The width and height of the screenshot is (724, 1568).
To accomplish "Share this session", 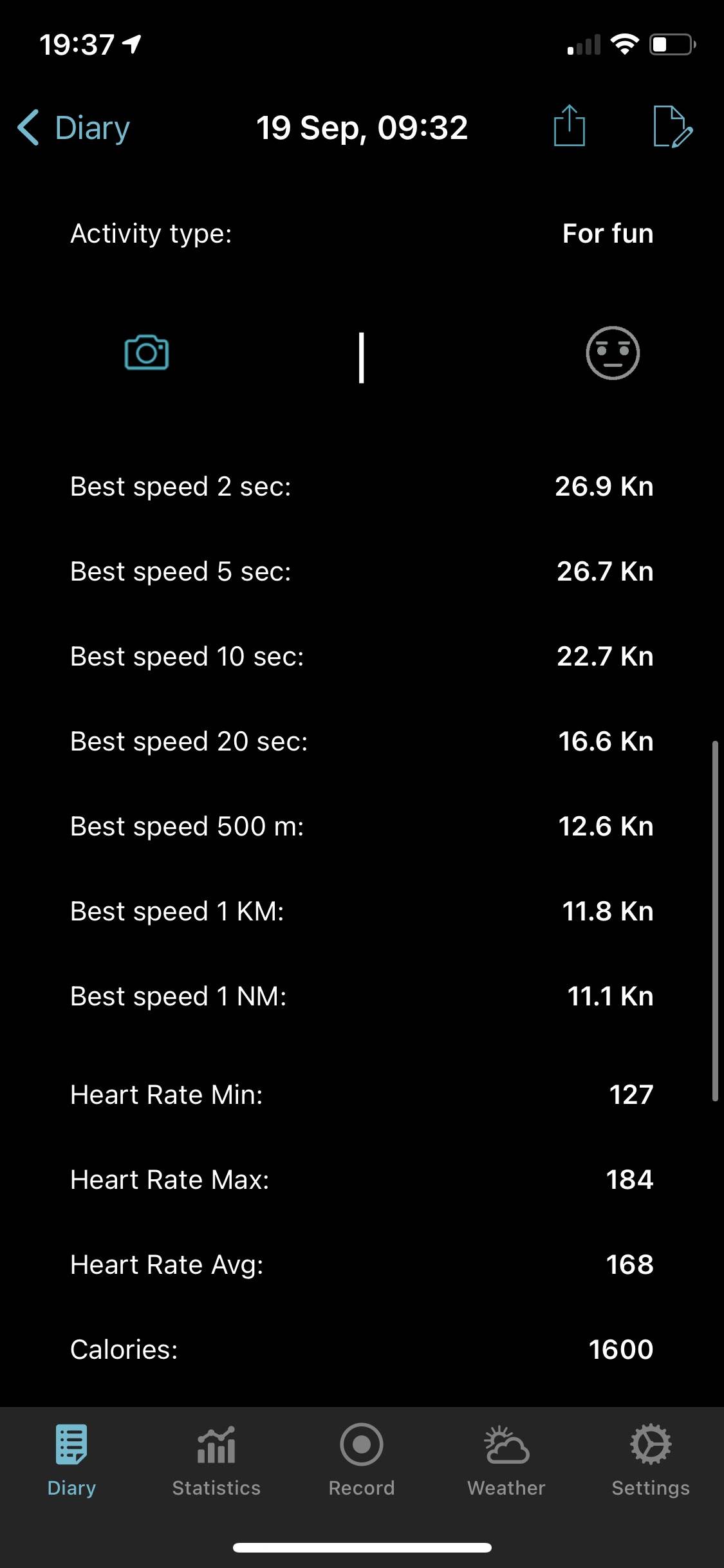I will [x=569, y=126].
